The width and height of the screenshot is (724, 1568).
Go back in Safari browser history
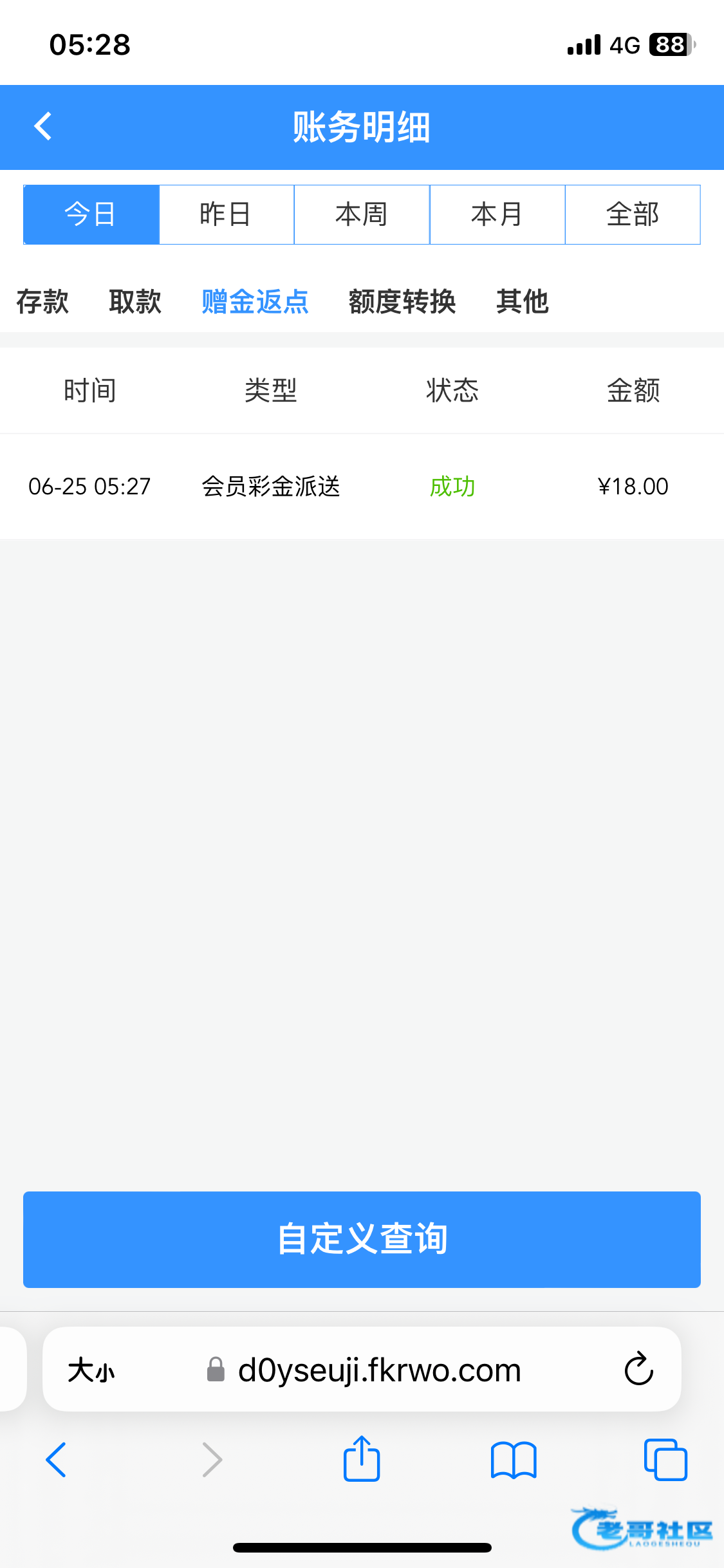pyautogui.click(x=56, y=1460)
